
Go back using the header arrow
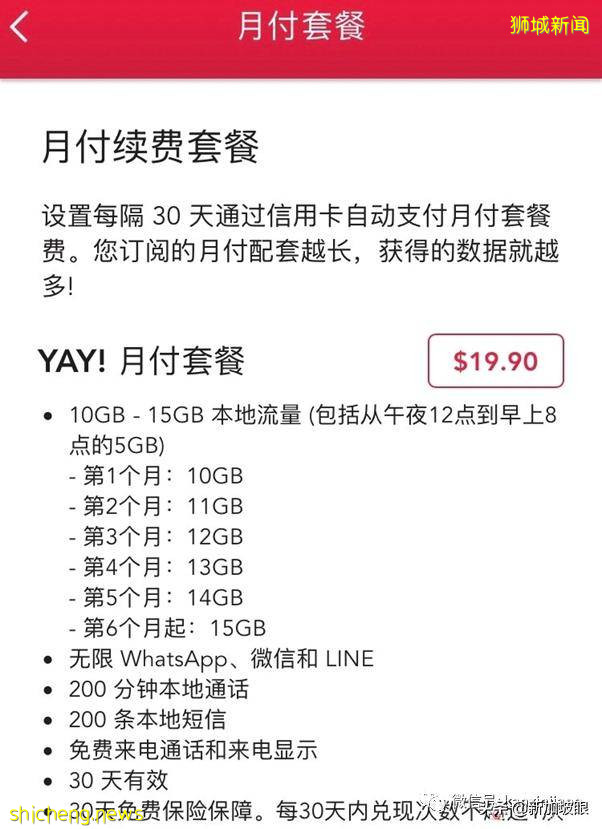20,27
